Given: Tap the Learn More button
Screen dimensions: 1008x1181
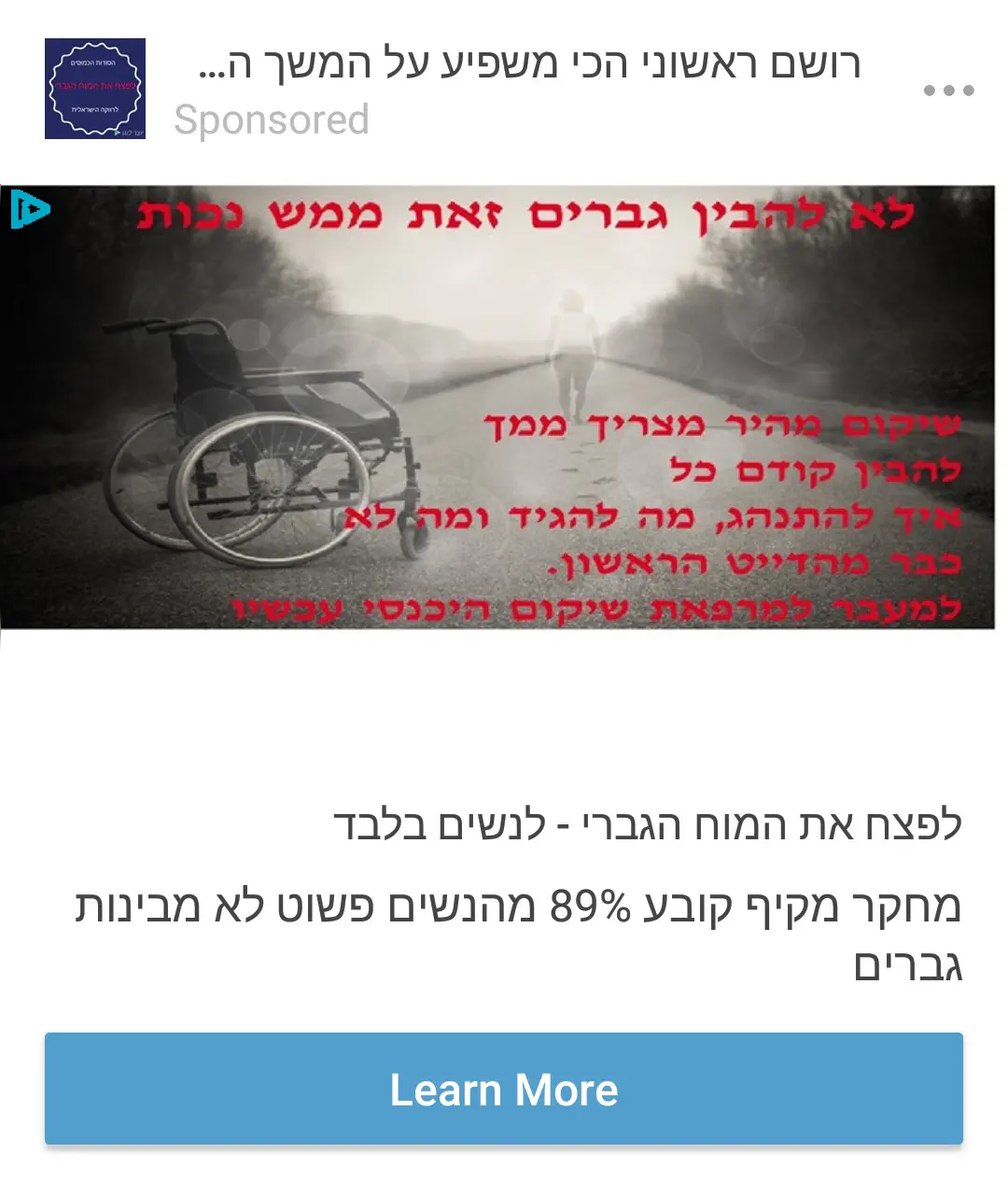Looking at the screenshot, I should (x=504, y=1089).
